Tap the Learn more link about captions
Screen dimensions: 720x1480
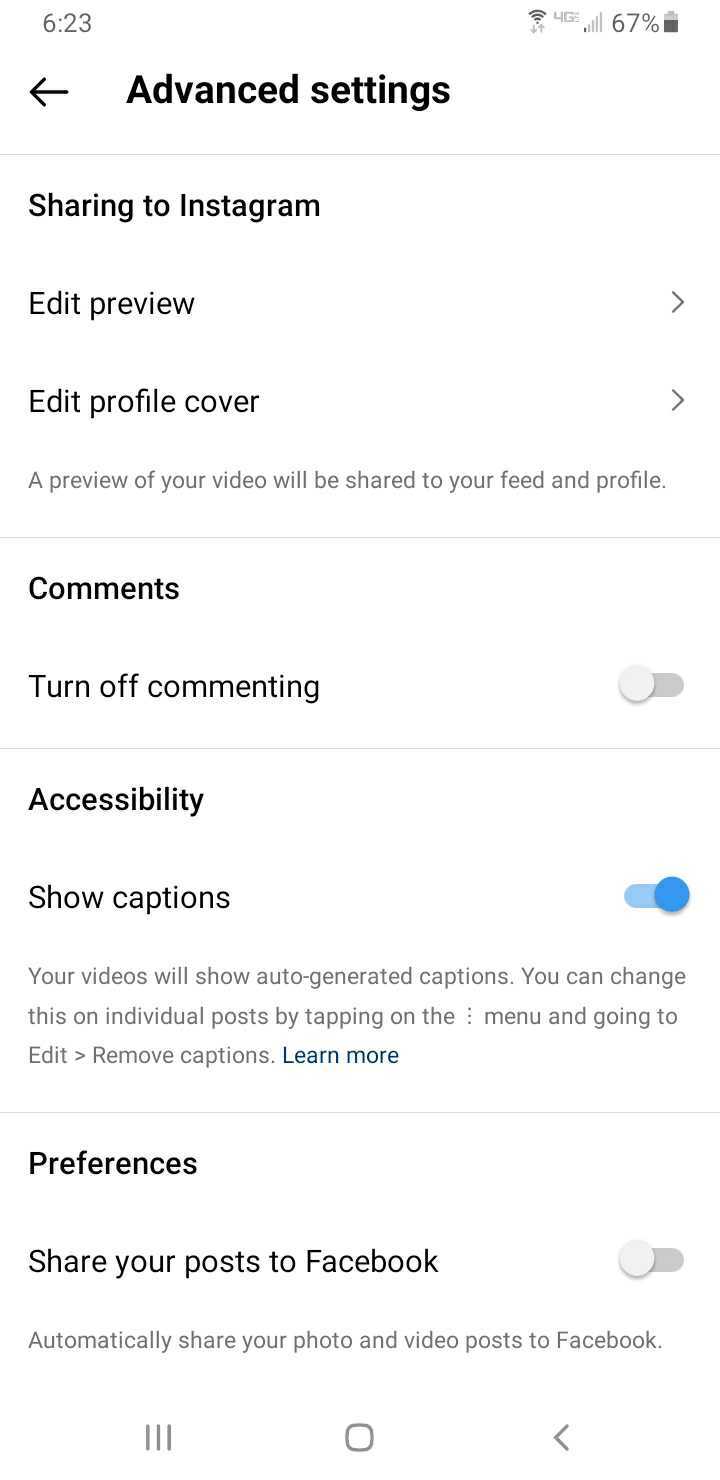[x=340, y=1056]
